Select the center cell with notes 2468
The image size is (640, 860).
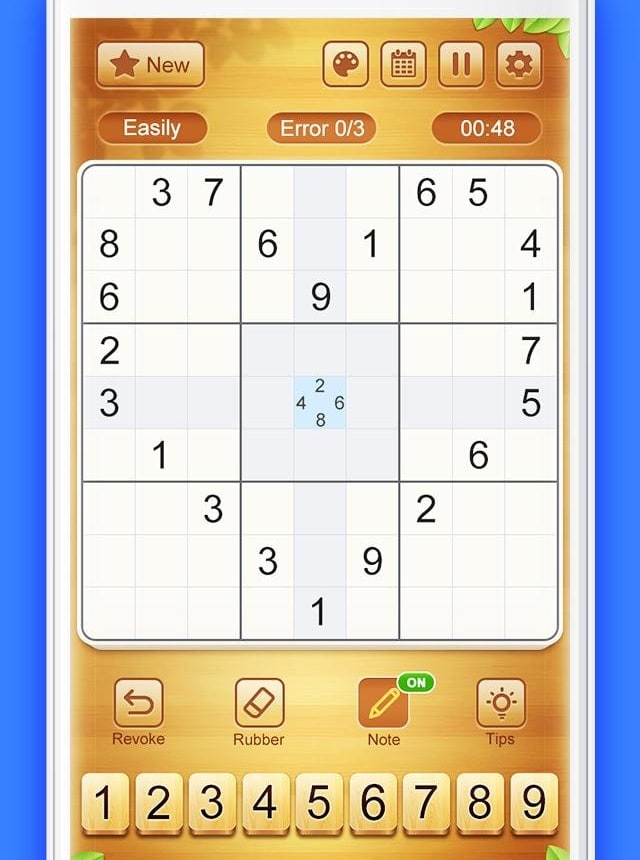pos(320,403)
